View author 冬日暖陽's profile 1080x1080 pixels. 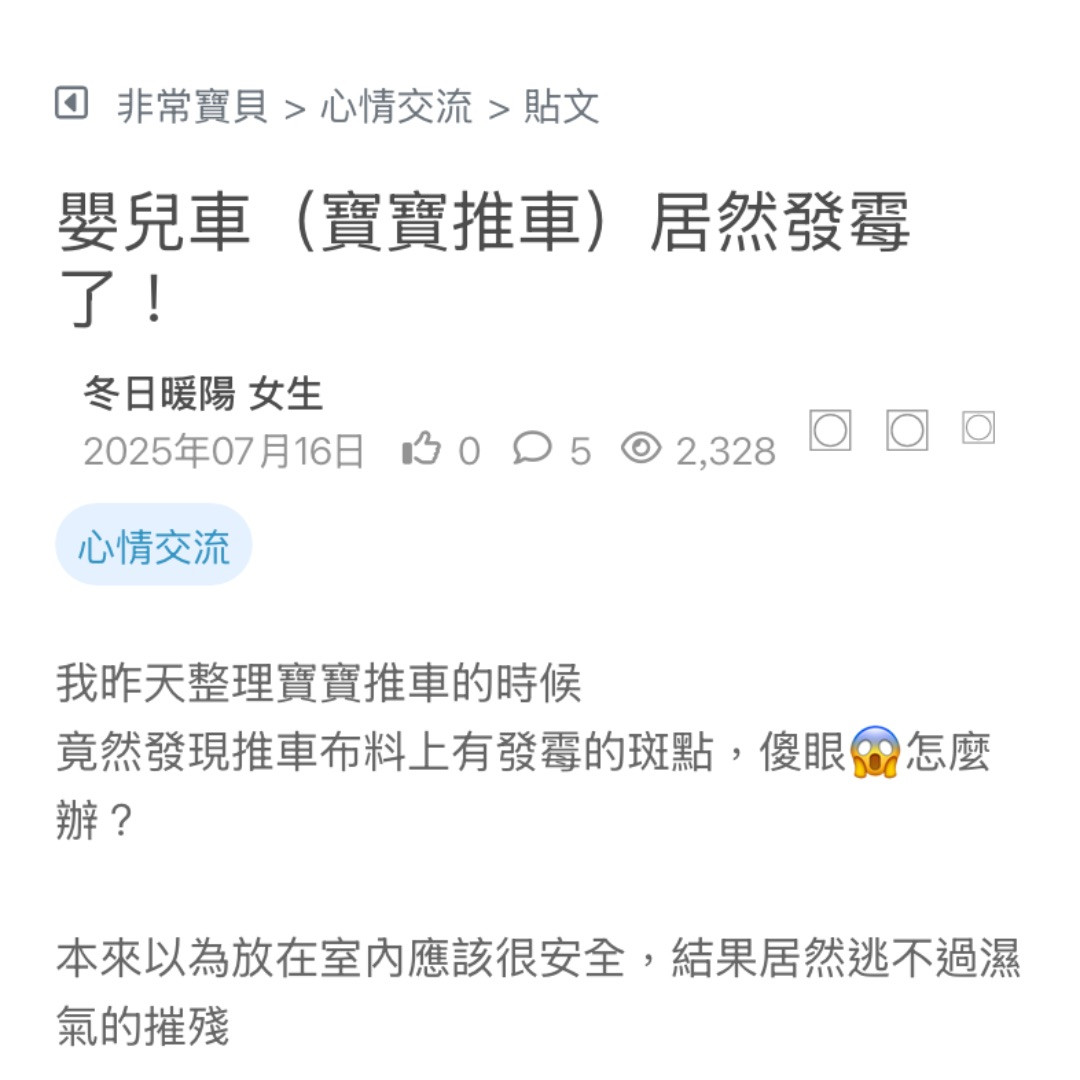158,394
